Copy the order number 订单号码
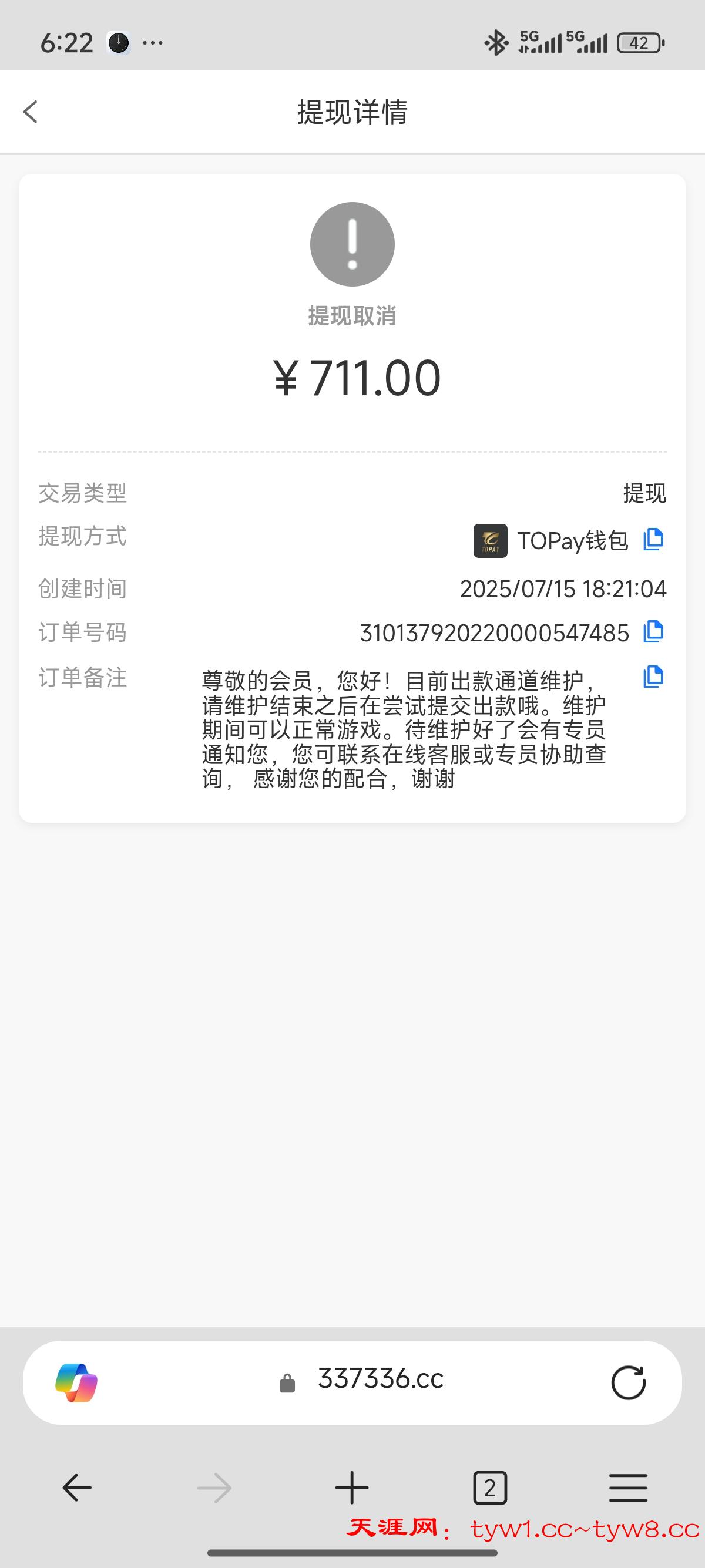705x1568 pixels. [x=653, y=632]
